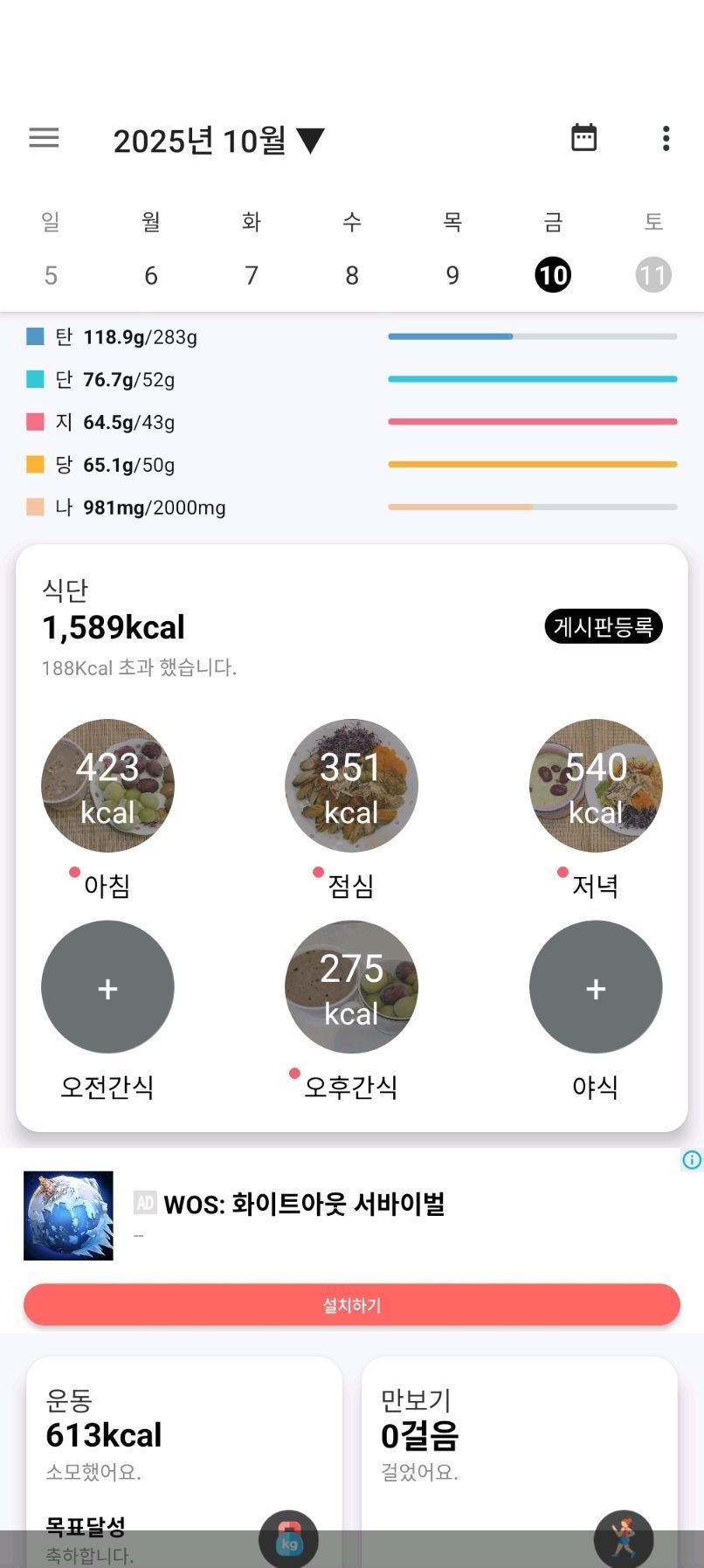This screenshot has width=704, height=1568.
Task: Open the calendar icon
Action: [583, 138]
